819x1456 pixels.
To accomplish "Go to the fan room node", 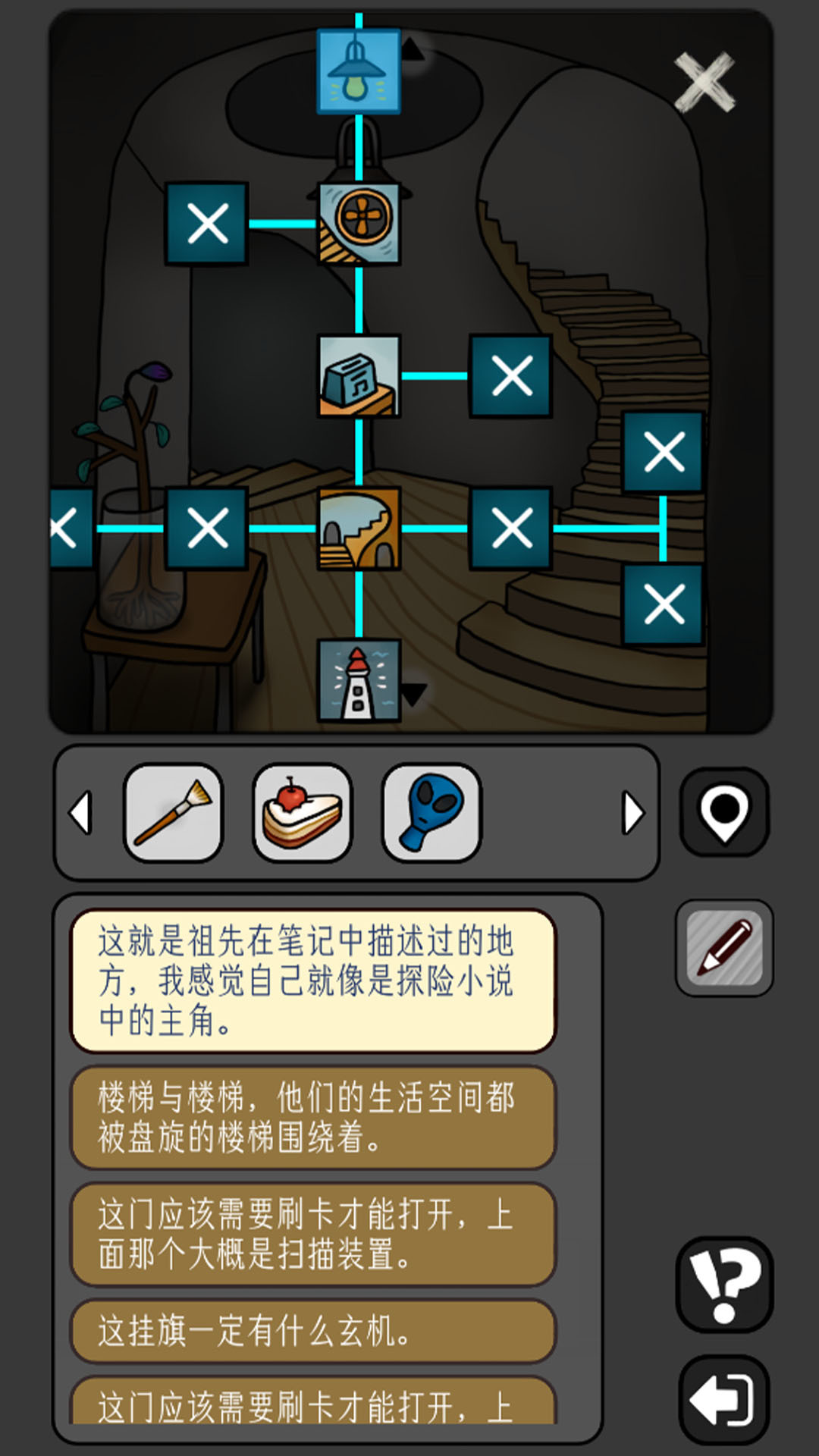I will point(359,224).
